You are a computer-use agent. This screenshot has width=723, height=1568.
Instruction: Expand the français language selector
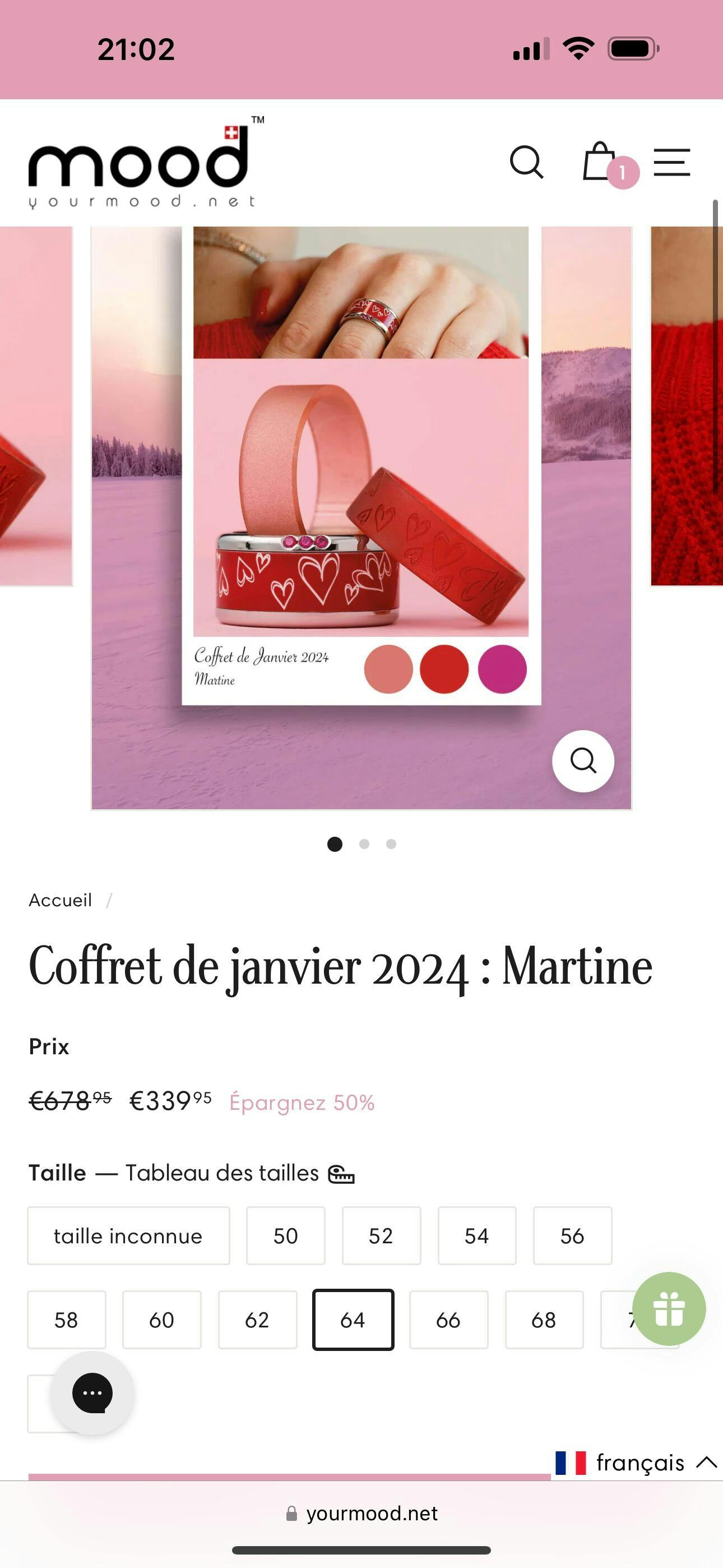(638, 1462)
